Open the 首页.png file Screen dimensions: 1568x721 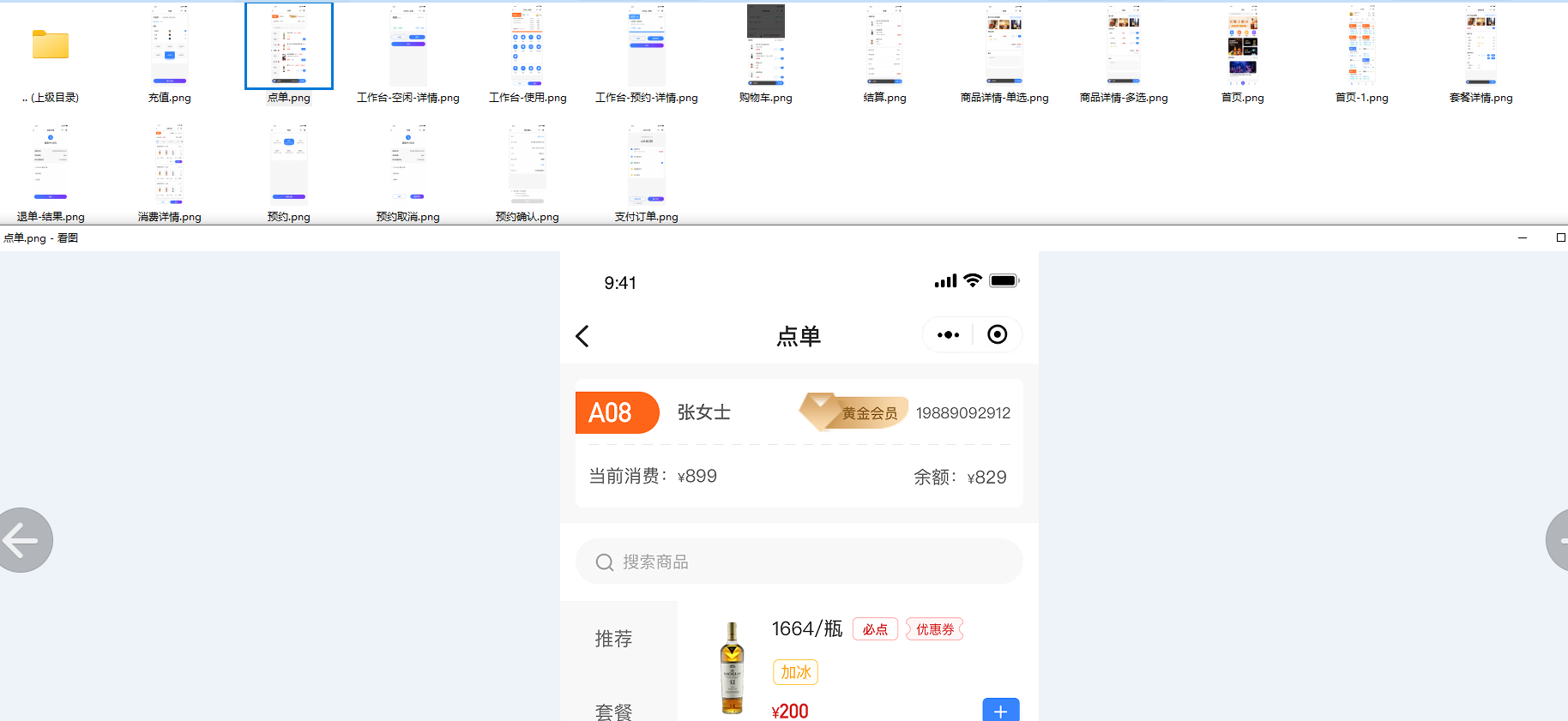coord(1243,46)
